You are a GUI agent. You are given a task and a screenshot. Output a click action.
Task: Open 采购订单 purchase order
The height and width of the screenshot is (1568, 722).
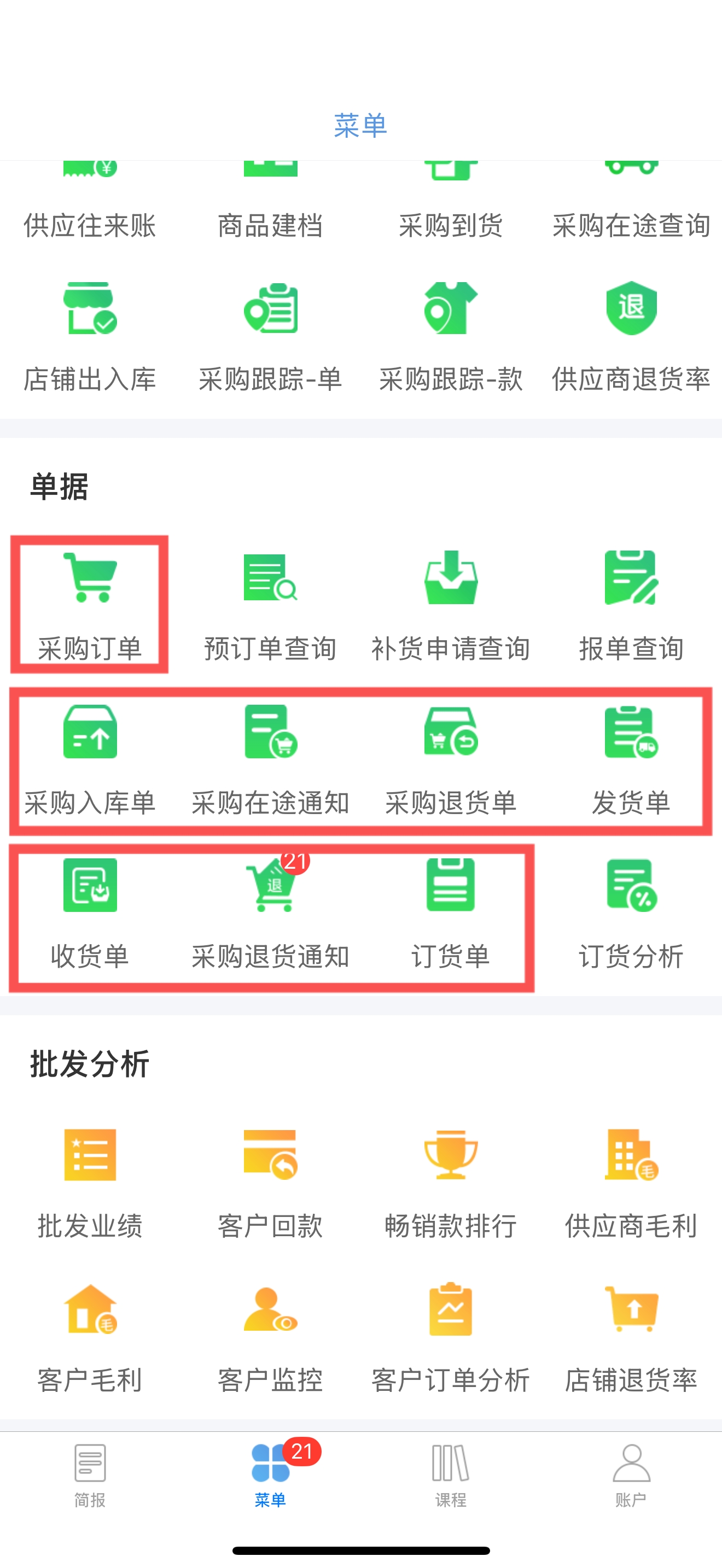tap(90, 606)
